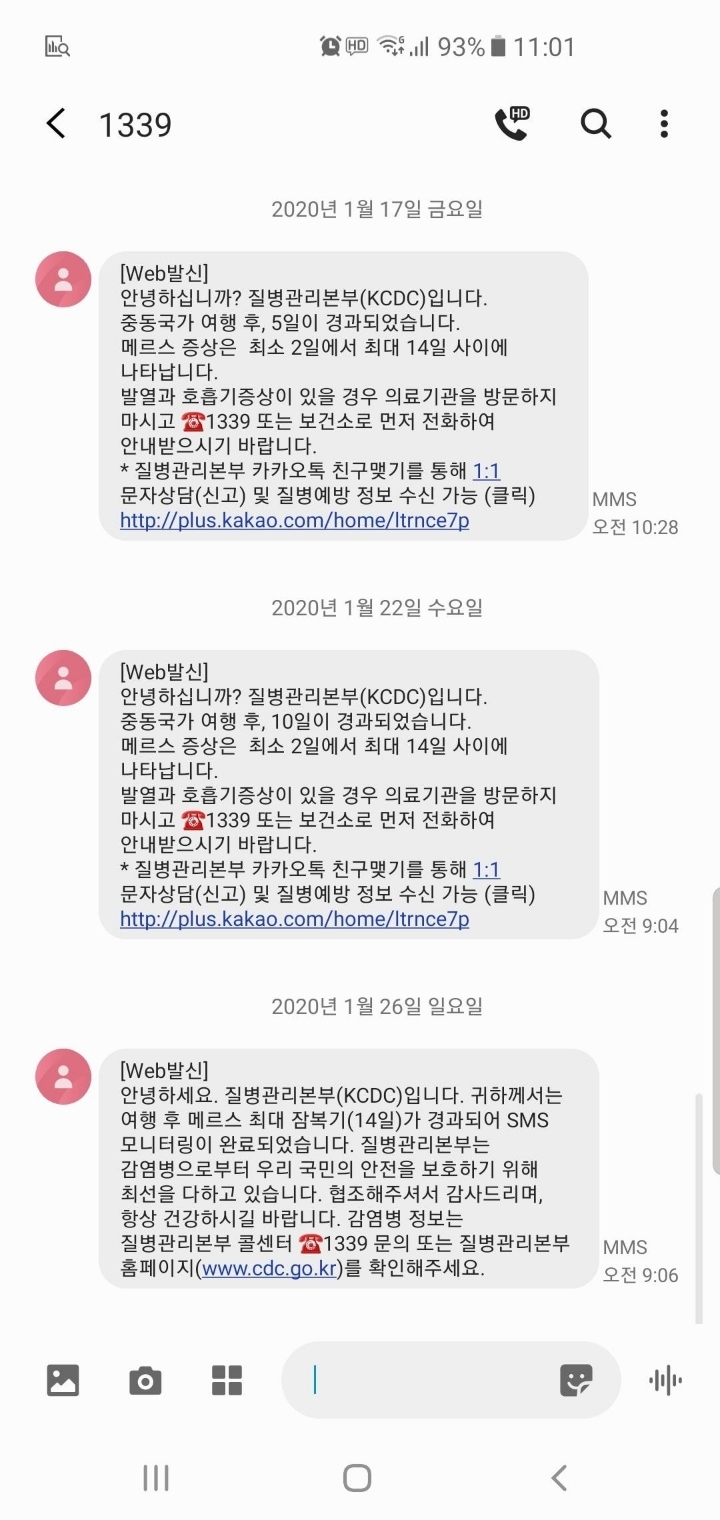Screen dimensions: 720x1520
Task: Record a voice message
Action: tap(665, 1381)
